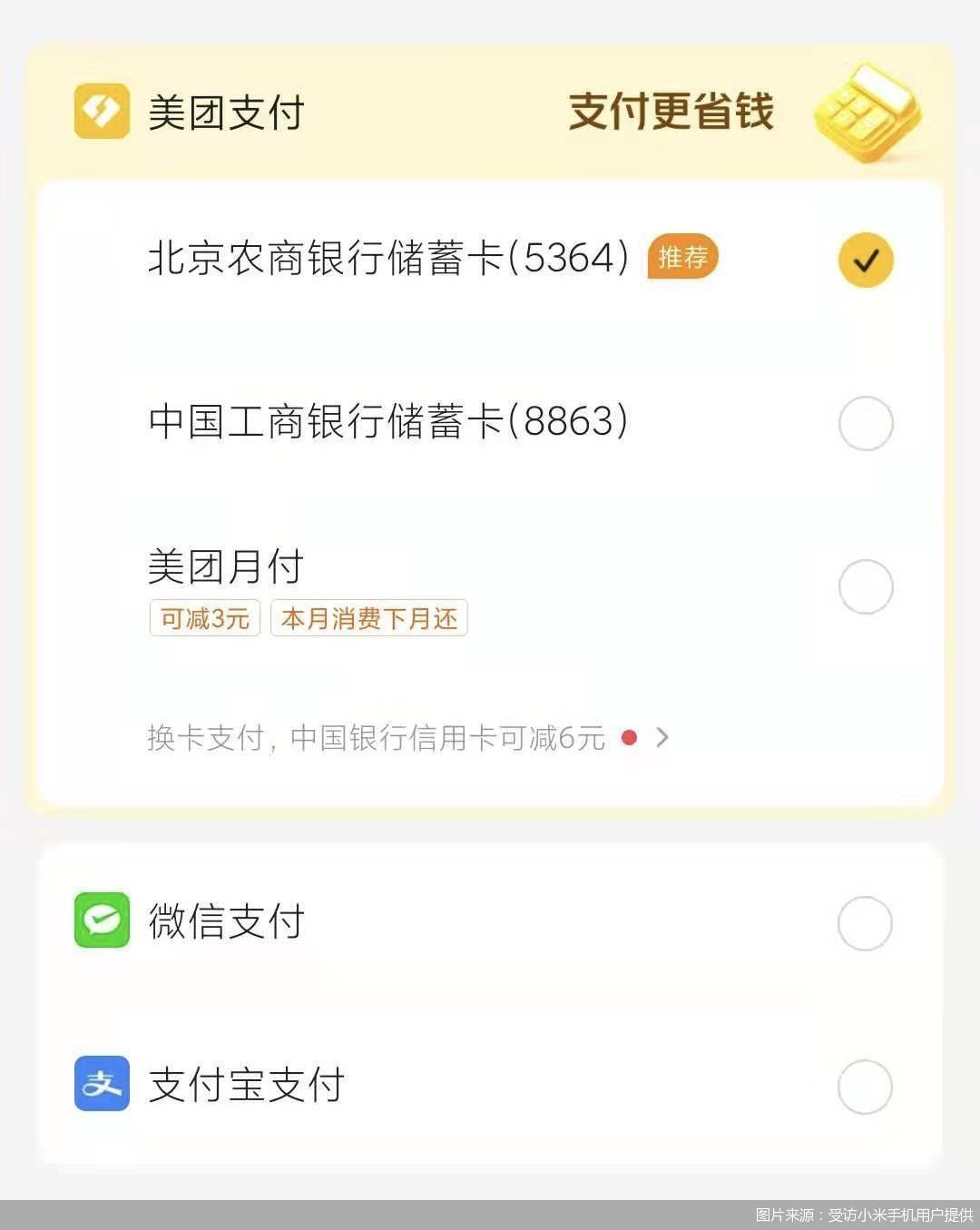
Task: Select the 美团月付 payment option
Action: pyautogui.click(x=865, y=586)
